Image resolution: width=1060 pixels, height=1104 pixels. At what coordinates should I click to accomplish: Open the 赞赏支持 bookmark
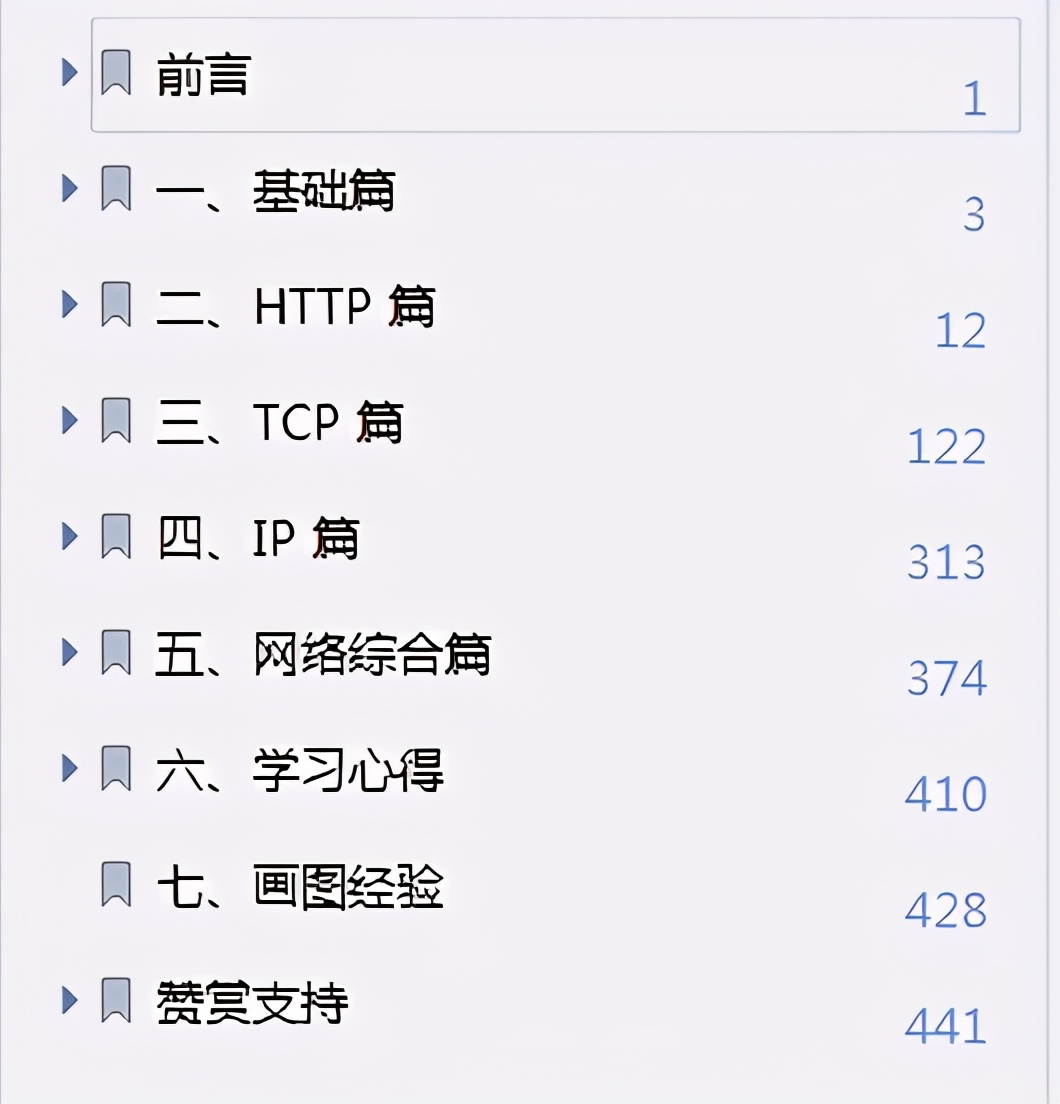[x=252, y=1003]
